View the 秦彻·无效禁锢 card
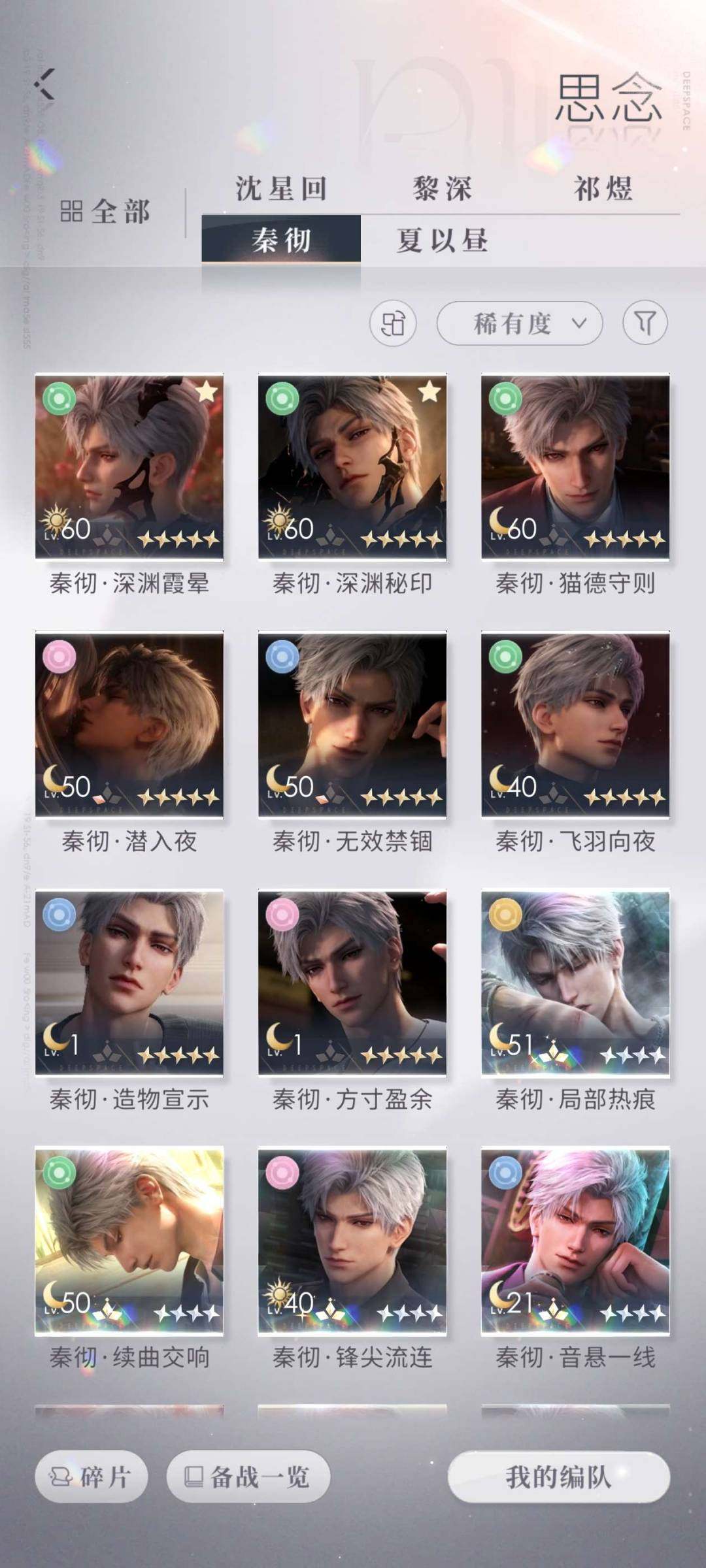 352,725
